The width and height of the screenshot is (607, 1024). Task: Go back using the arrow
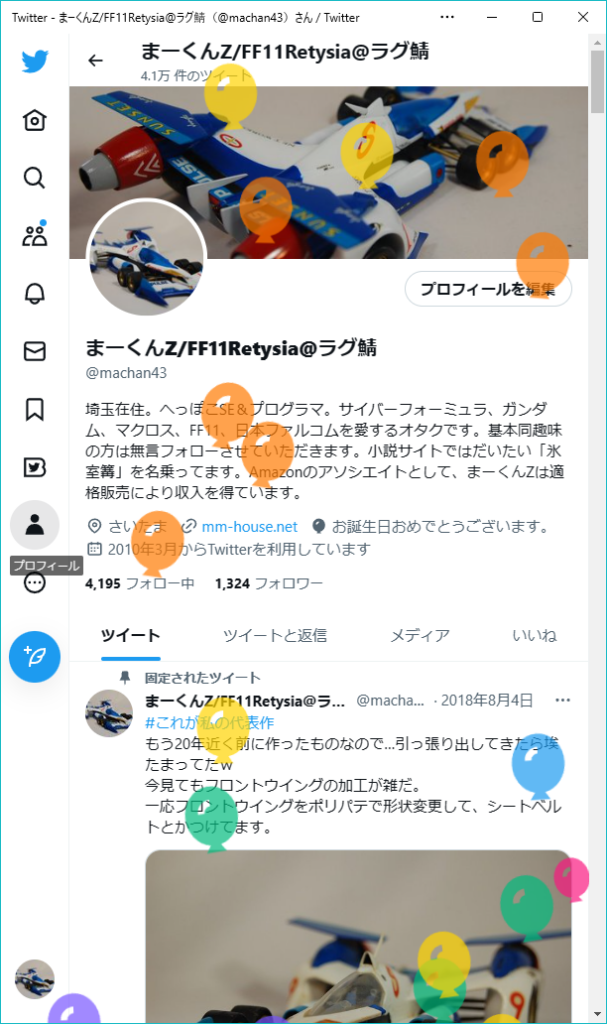click(95, 61)
